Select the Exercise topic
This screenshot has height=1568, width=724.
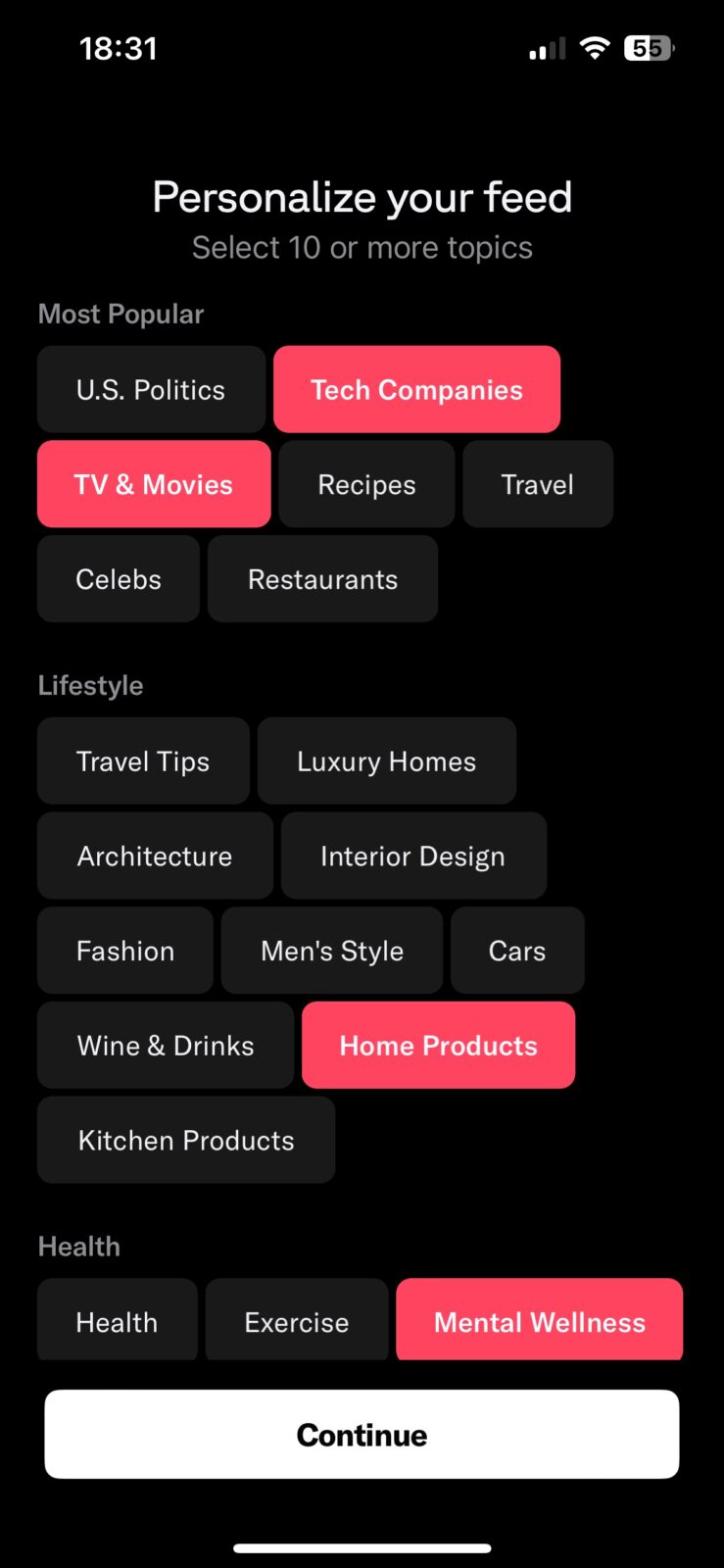(x=297, y=1321)
